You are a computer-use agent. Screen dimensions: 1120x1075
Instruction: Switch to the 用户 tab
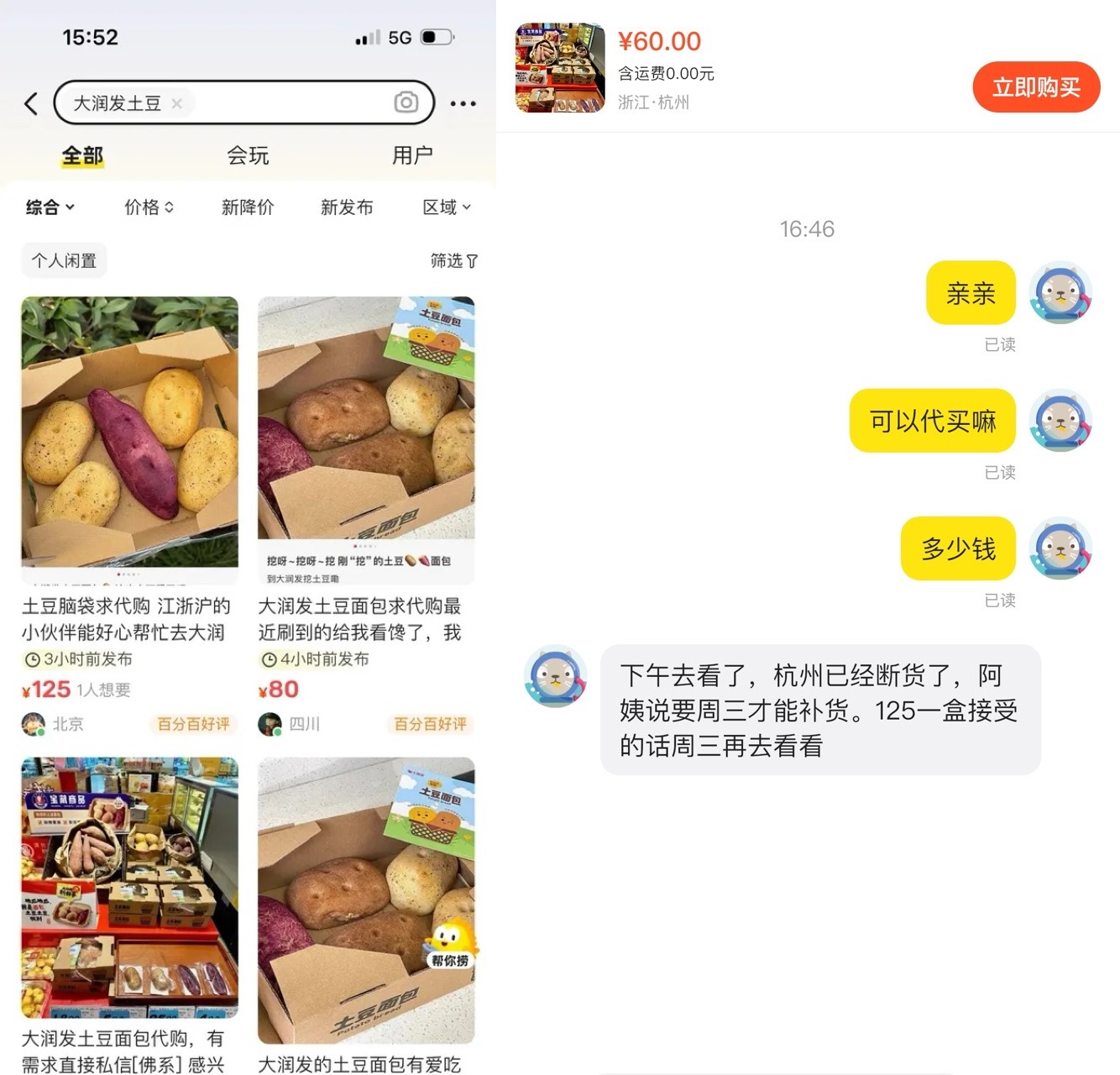click(x=412, y=155)
